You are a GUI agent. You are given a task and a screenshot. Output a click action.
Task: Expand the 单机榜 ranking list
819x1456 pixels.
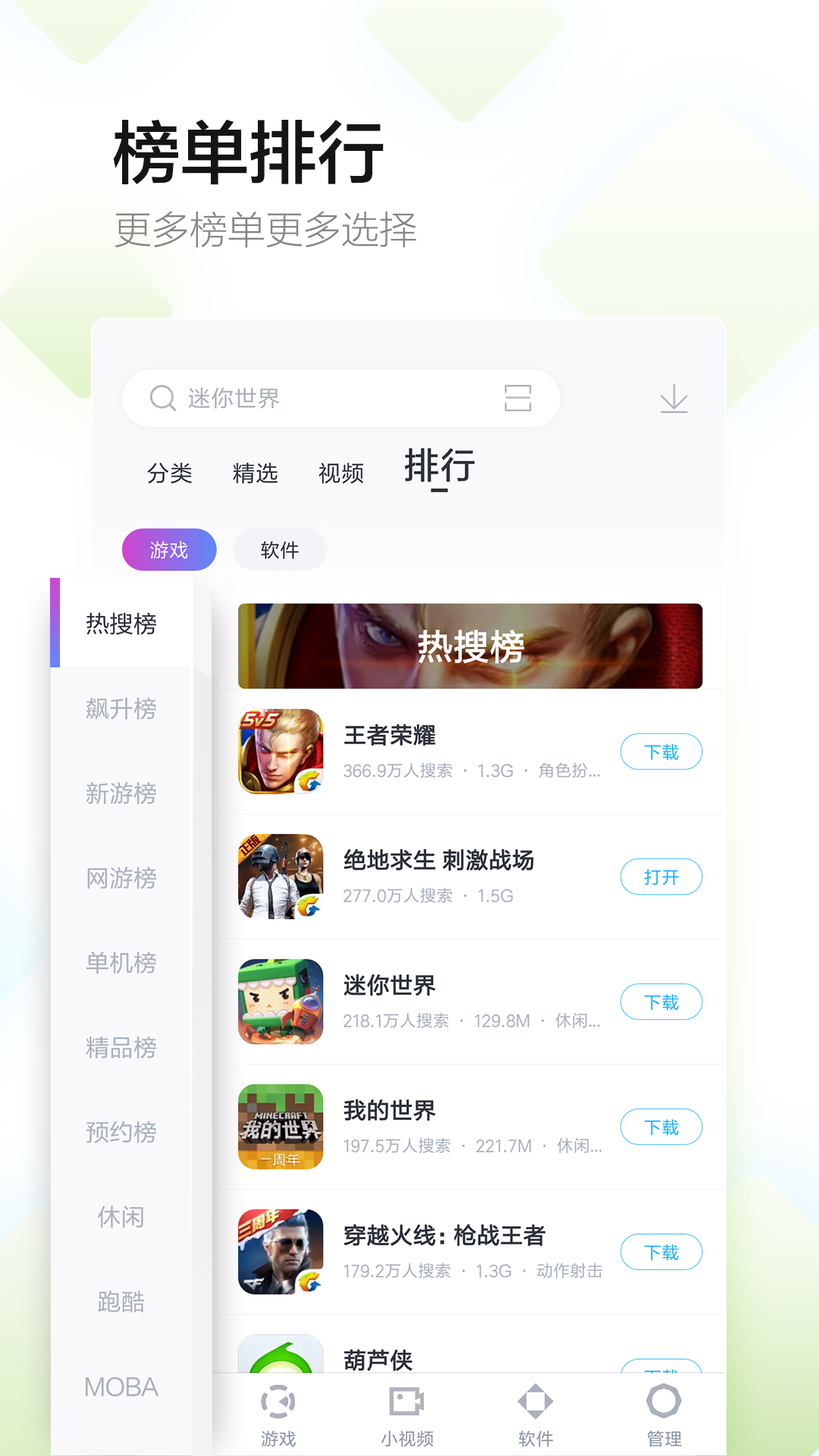tap(121, 963)
